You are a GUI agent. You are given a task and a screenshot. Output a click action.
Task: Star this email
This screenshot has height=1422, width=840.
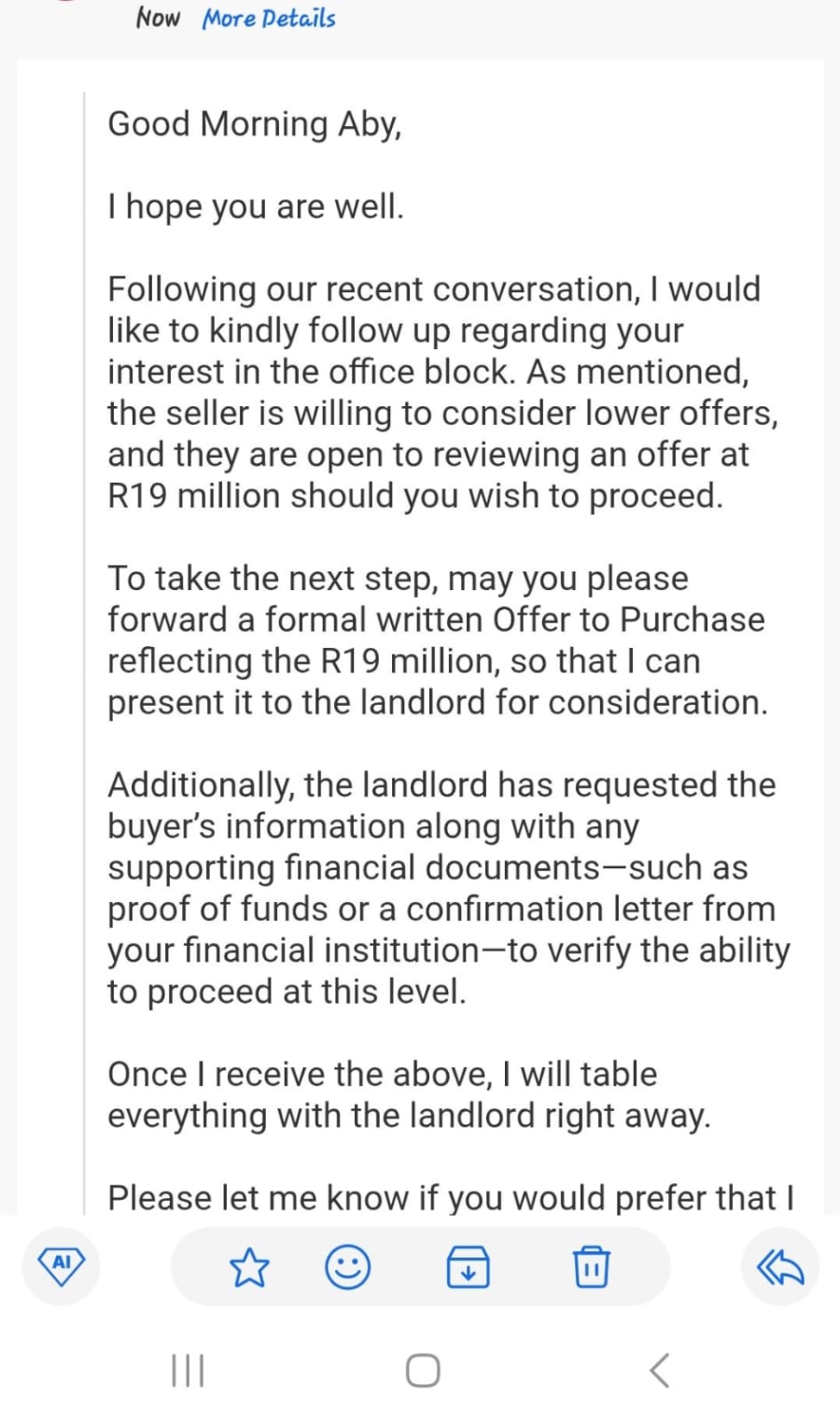coord(249,1268)
